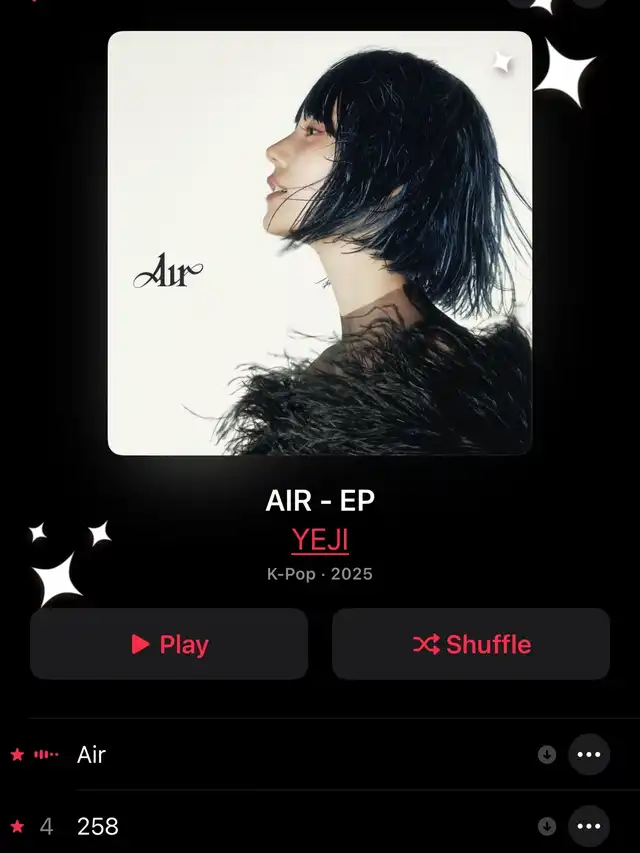Open the YEJI artist page
Screen dimensions: 640x853
coord(320,539)
